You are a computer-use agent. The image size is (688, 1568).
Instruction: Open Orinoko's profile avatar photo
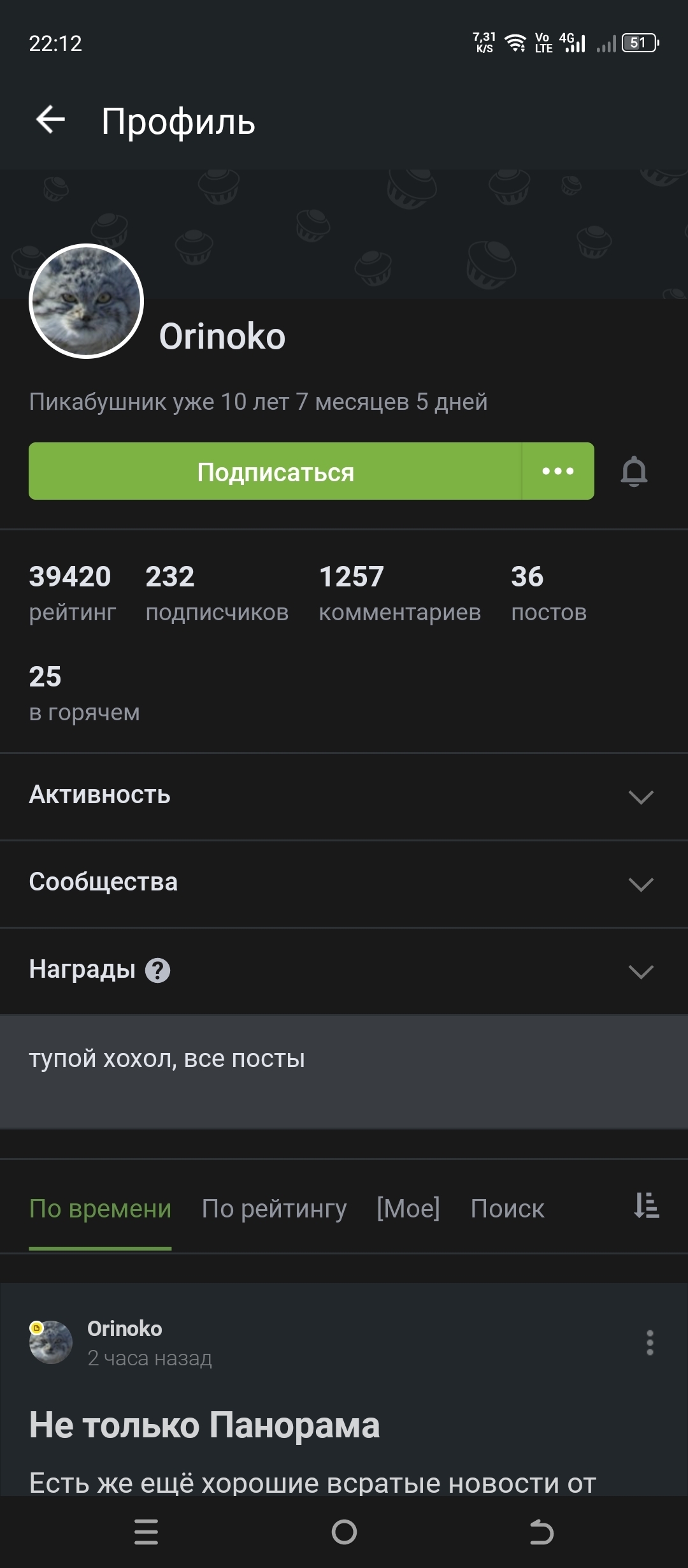point(87,301)
